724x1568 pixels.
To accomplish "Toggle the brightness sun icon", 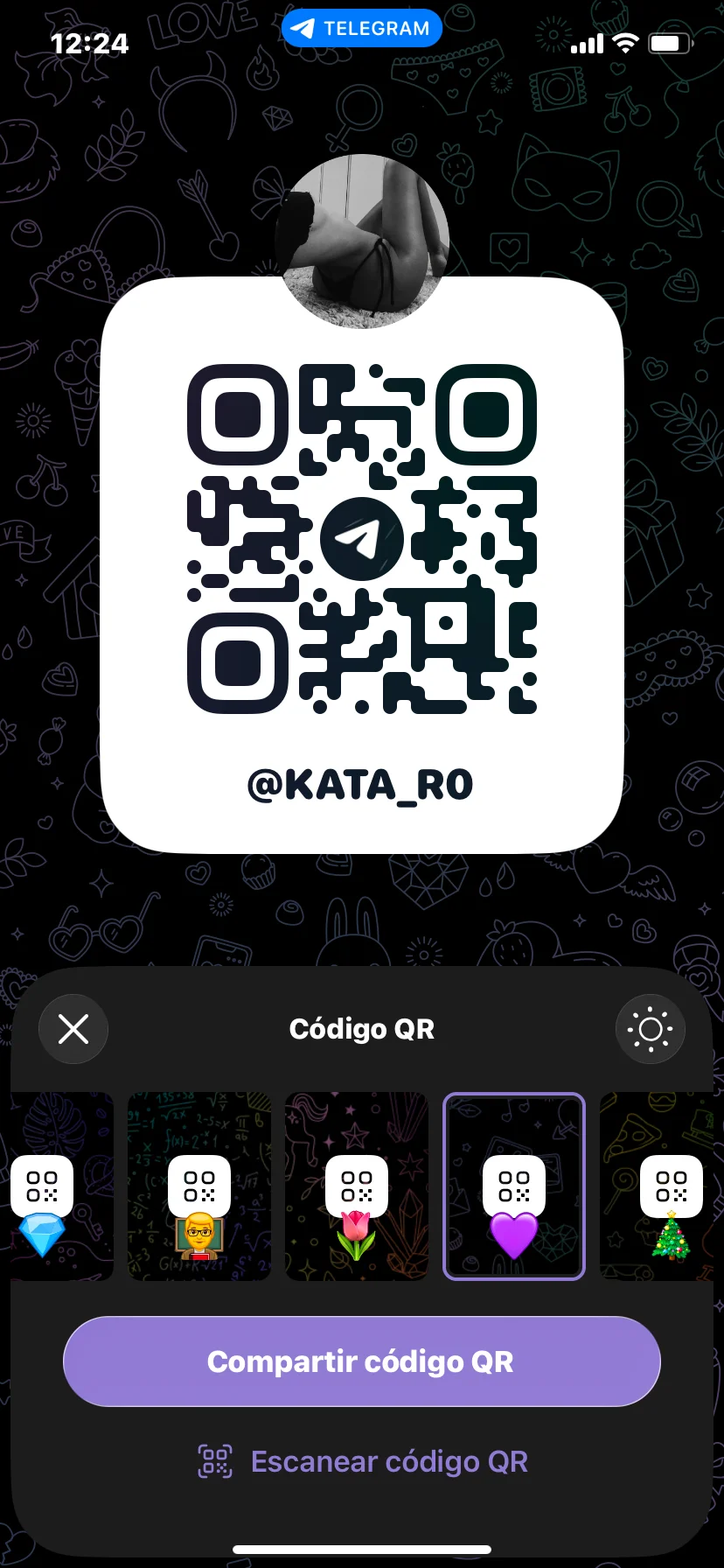I will pos(650,1029).
